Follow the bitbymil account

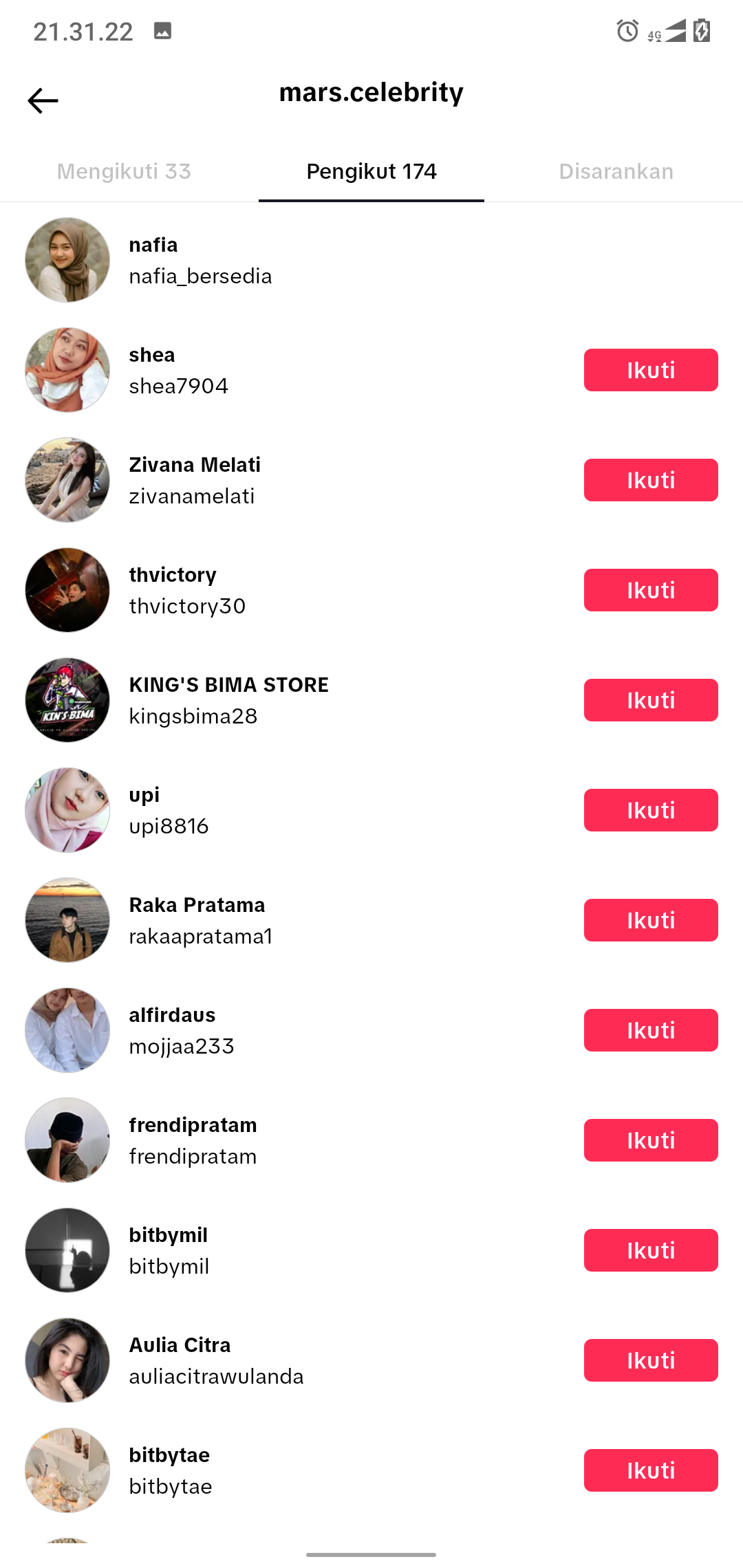coord(650,1250)
